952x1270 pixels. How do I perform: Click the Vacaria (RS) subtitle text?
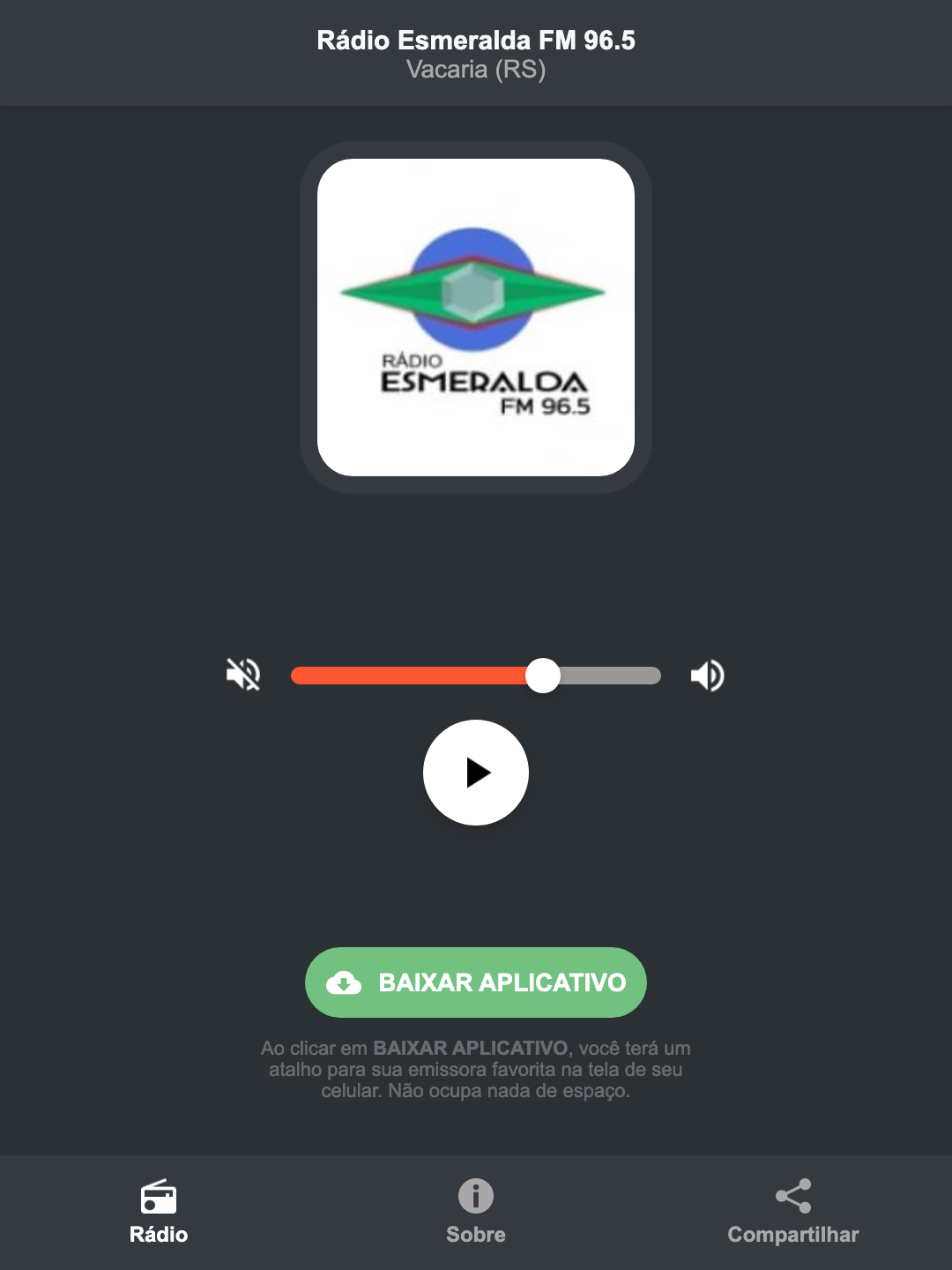476,70
